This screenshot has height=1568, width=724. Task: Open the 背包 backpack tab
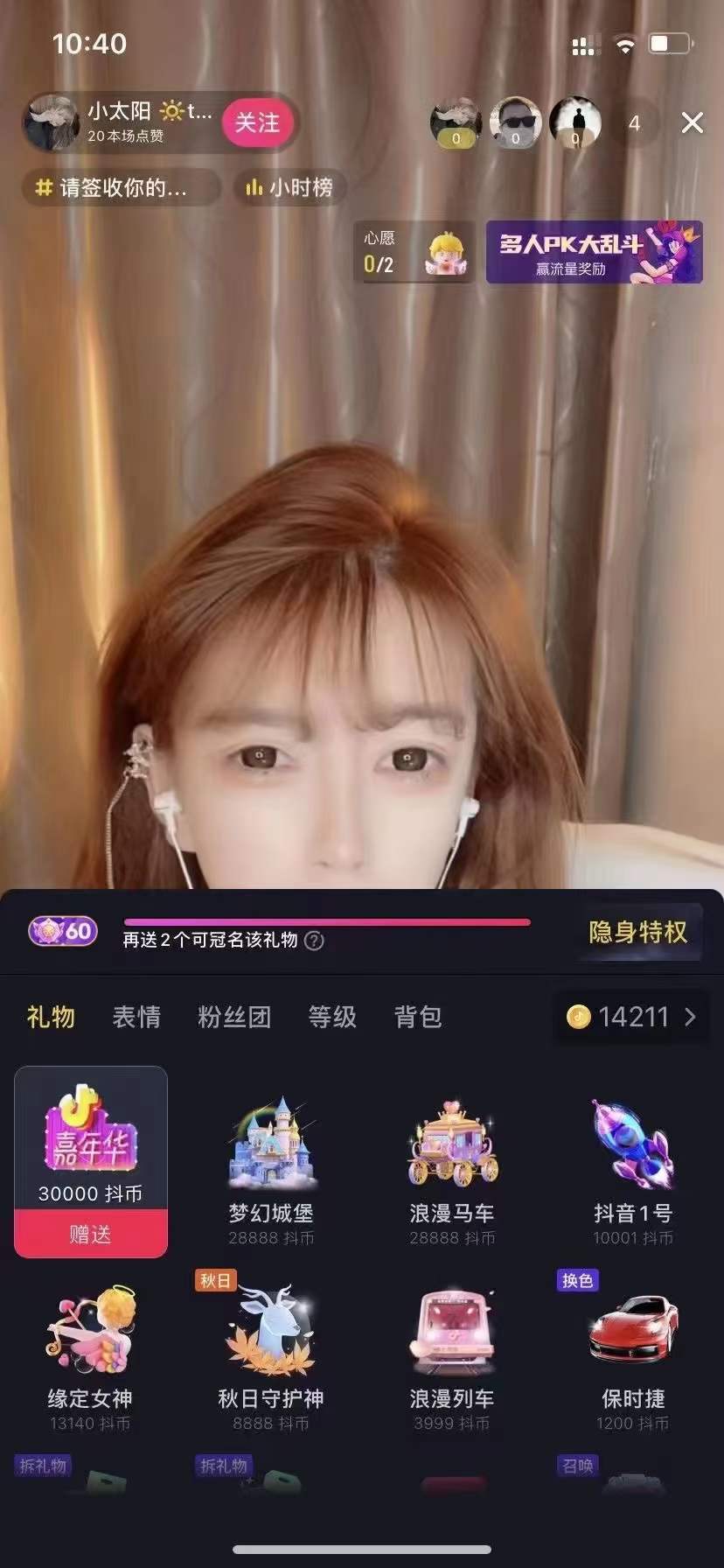(x=418, y=1017)
